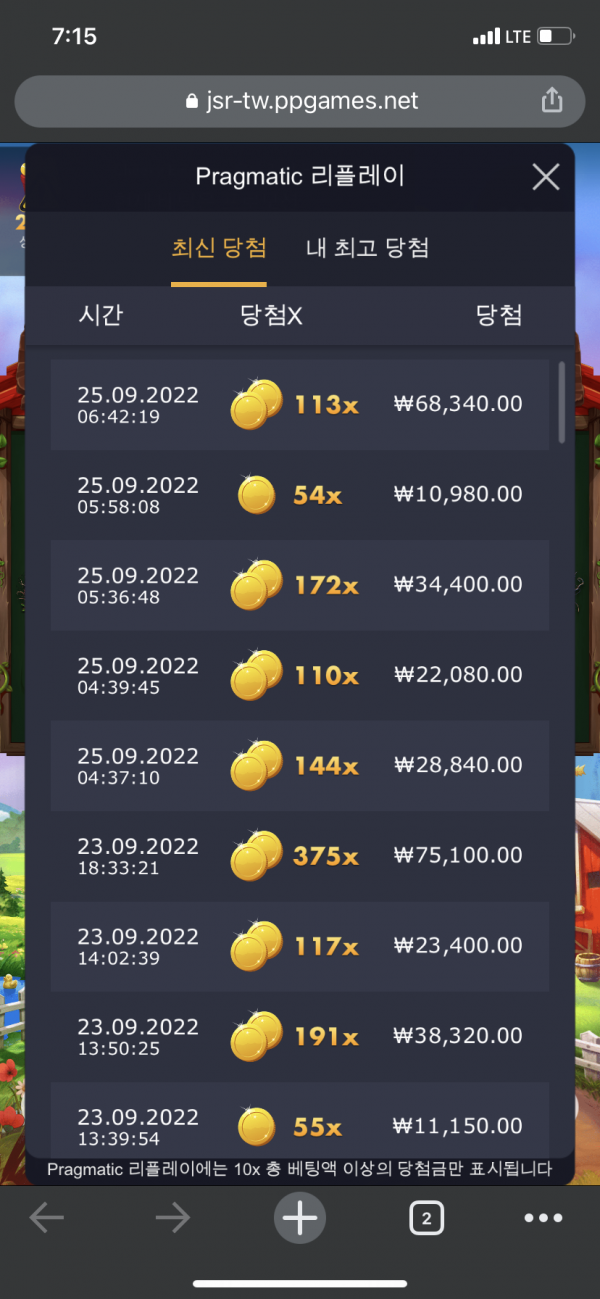
Task: Open the tab switcher showing 2 tabs
Action: click(426, 1218)
